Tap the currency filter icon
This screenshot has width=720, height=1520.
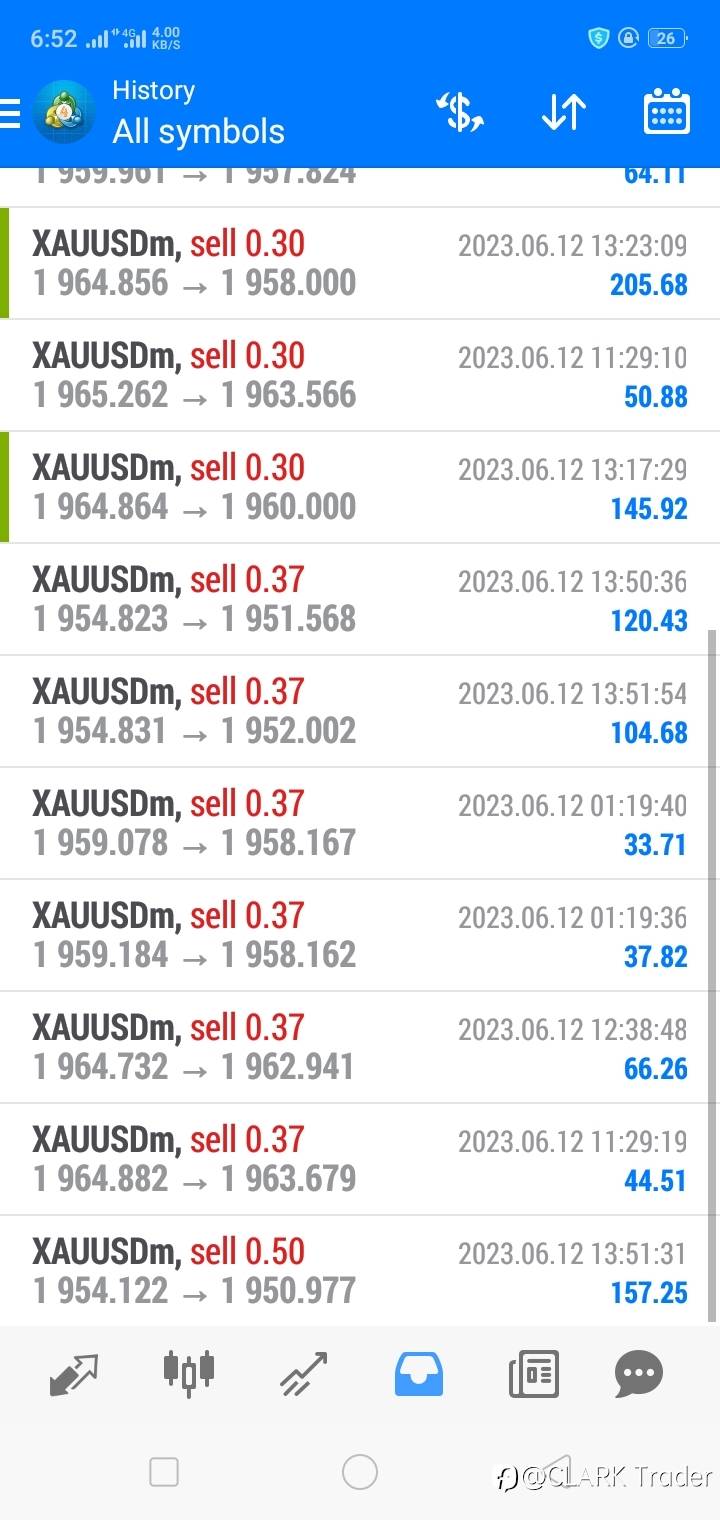click(460, 112)
